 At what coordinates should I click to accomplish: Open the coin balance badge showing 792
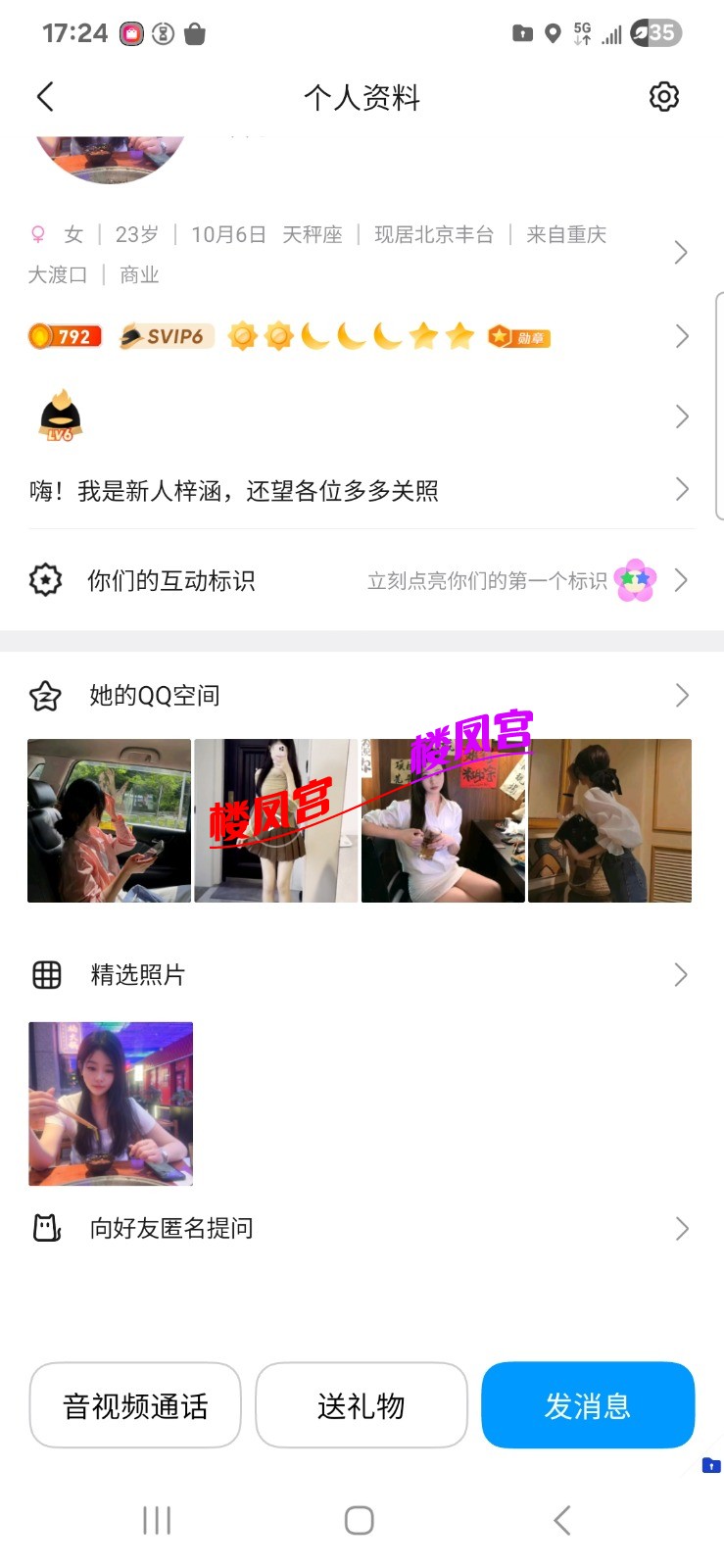65,335
